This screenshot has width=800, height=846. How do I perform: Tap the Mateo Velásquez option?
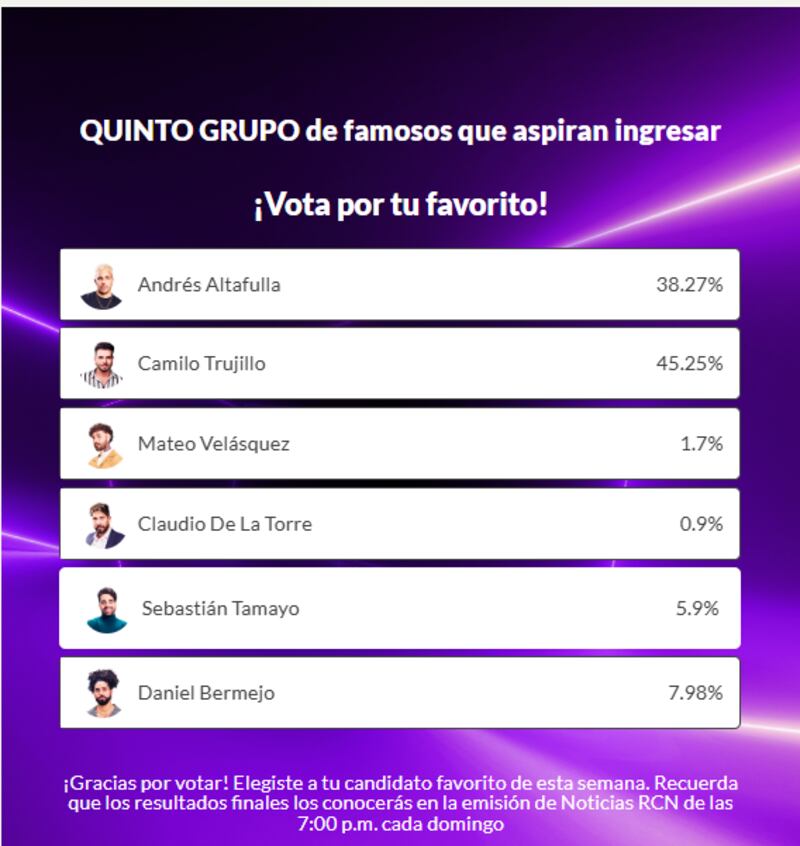coord(400,444)
